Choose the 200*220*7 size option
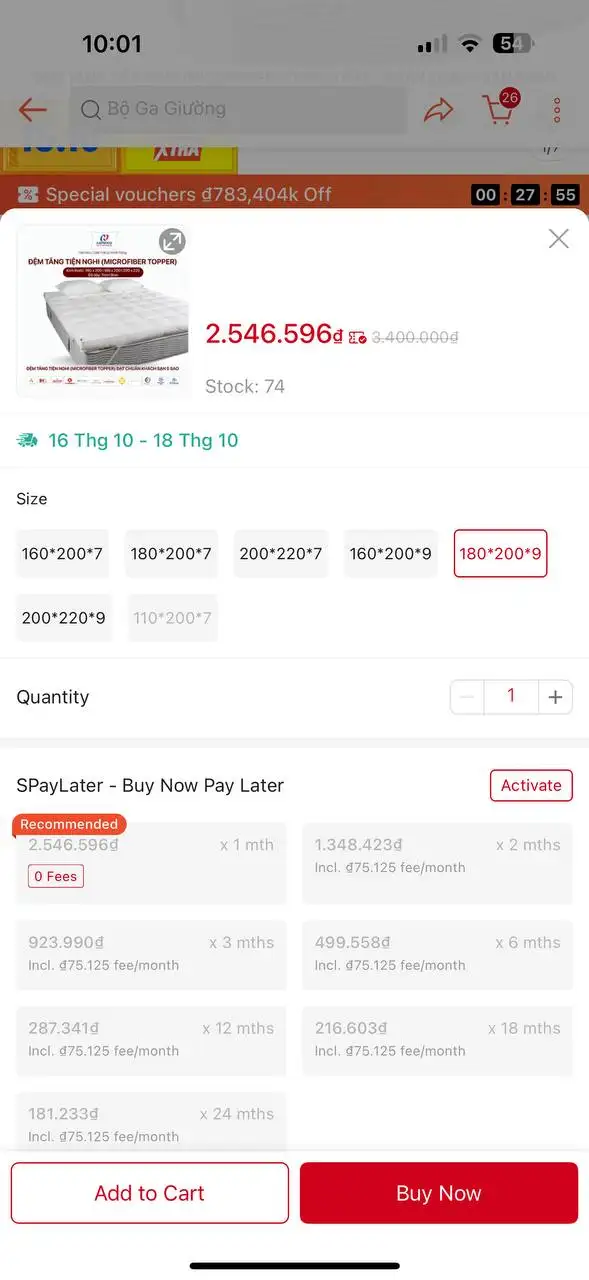Screen dimensions: 589x1280 pyautogui.click(x=281, y=553)
